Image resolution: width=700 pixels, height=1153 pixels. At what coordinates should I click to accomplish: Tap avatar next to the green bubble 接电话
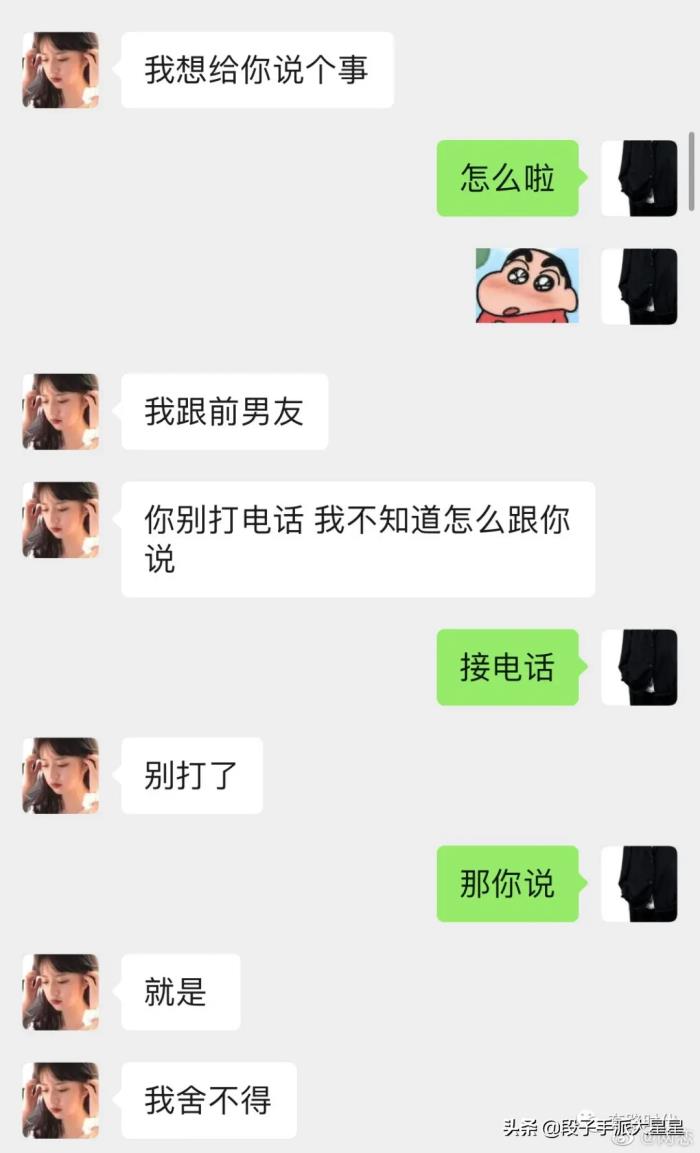[639, 667]
